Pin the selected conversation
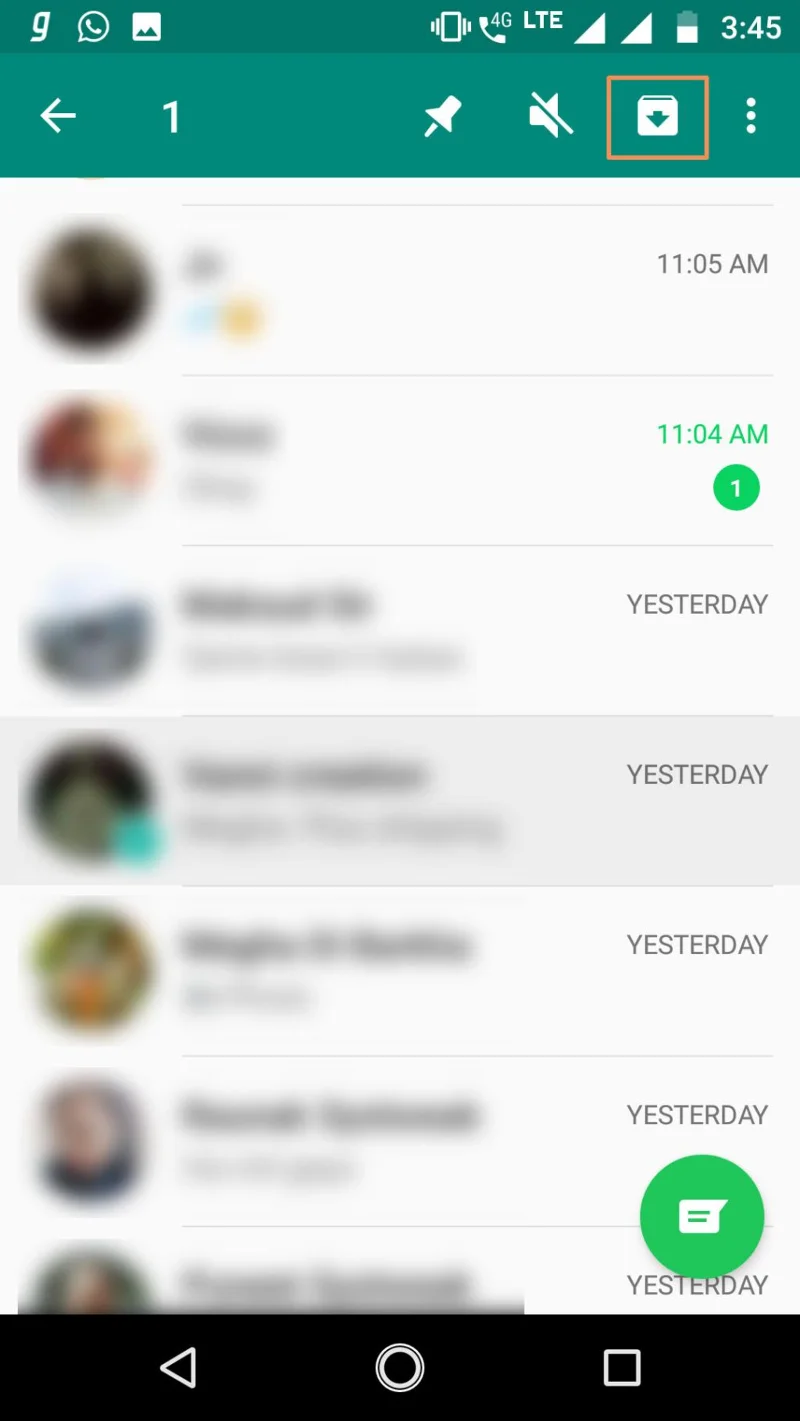The width and height of the screenshot is (800, 1421). 441,116
